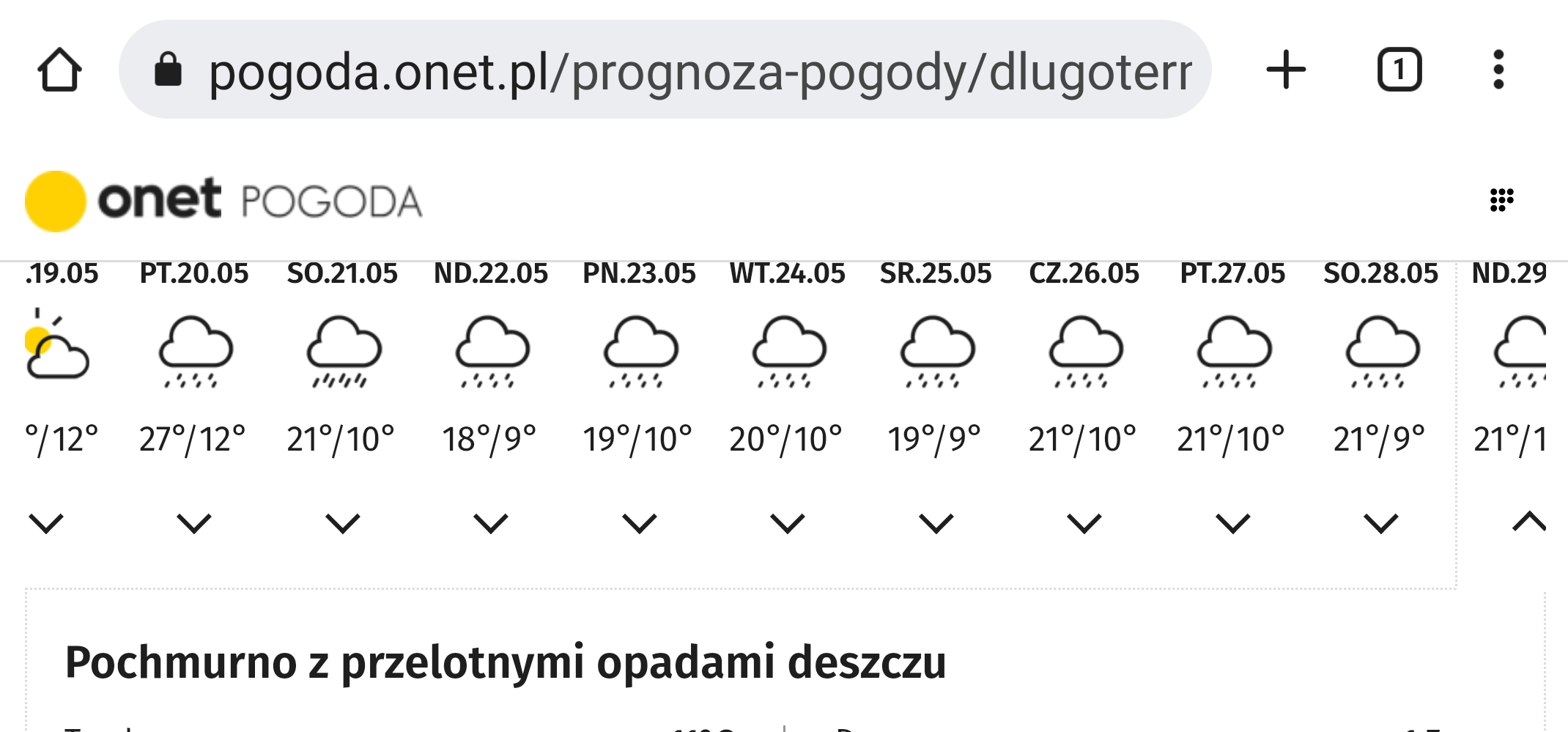Open the browser overflow menu
This screenshot has width=1568, height=732.
pyautogui.click(x=1498, y=70)
